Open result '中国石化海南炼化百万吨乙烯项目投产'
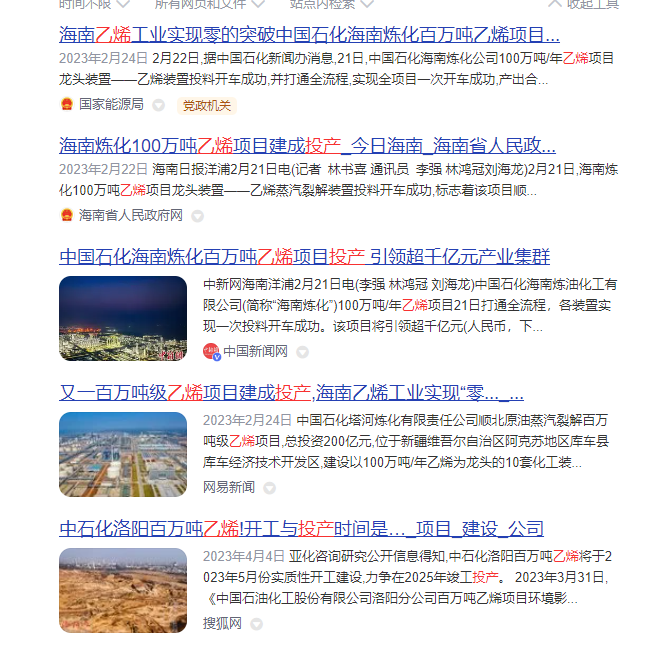 tap(304, 256)
